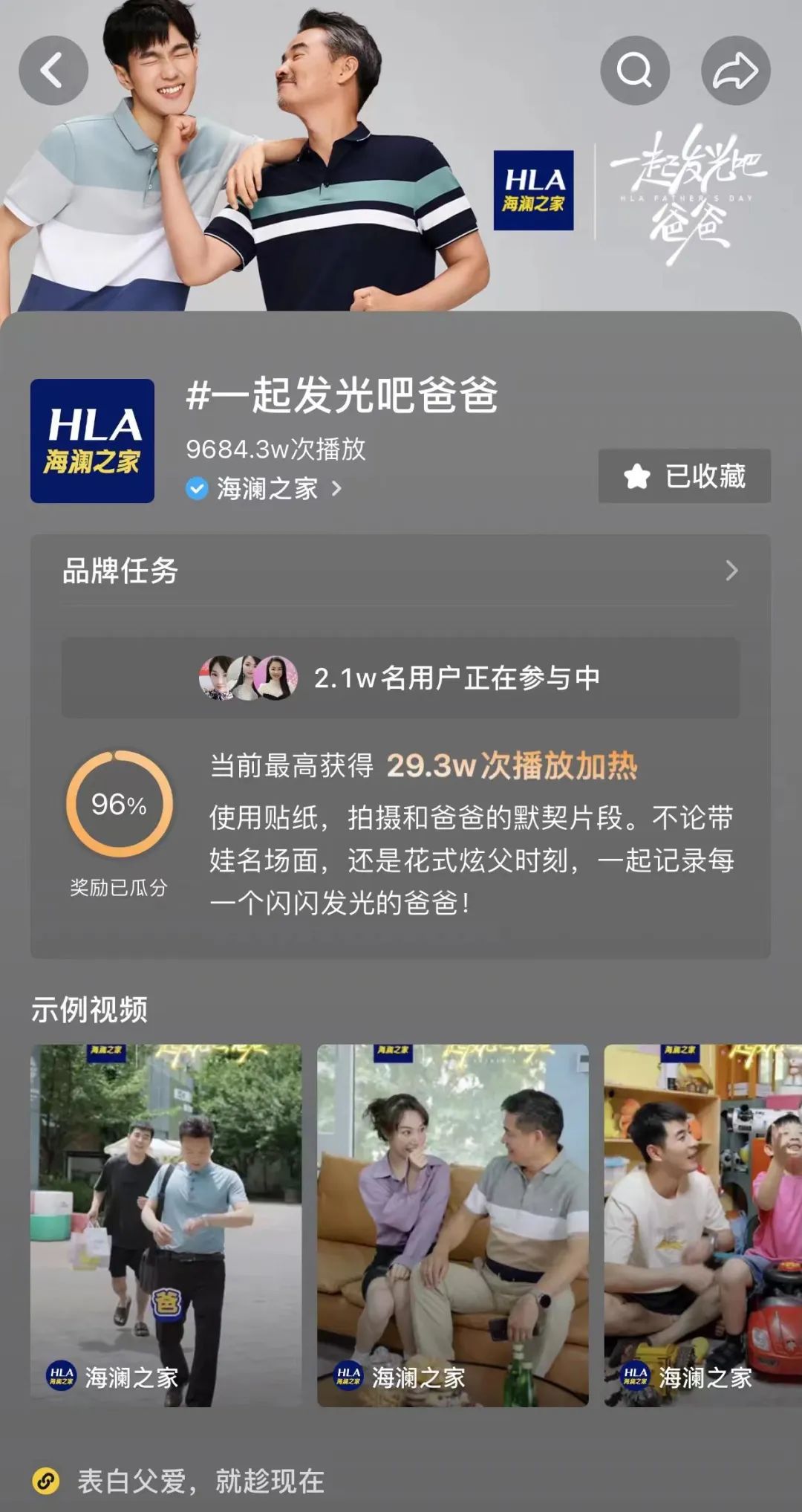Share this hashtag challenge page

point(735,71)
